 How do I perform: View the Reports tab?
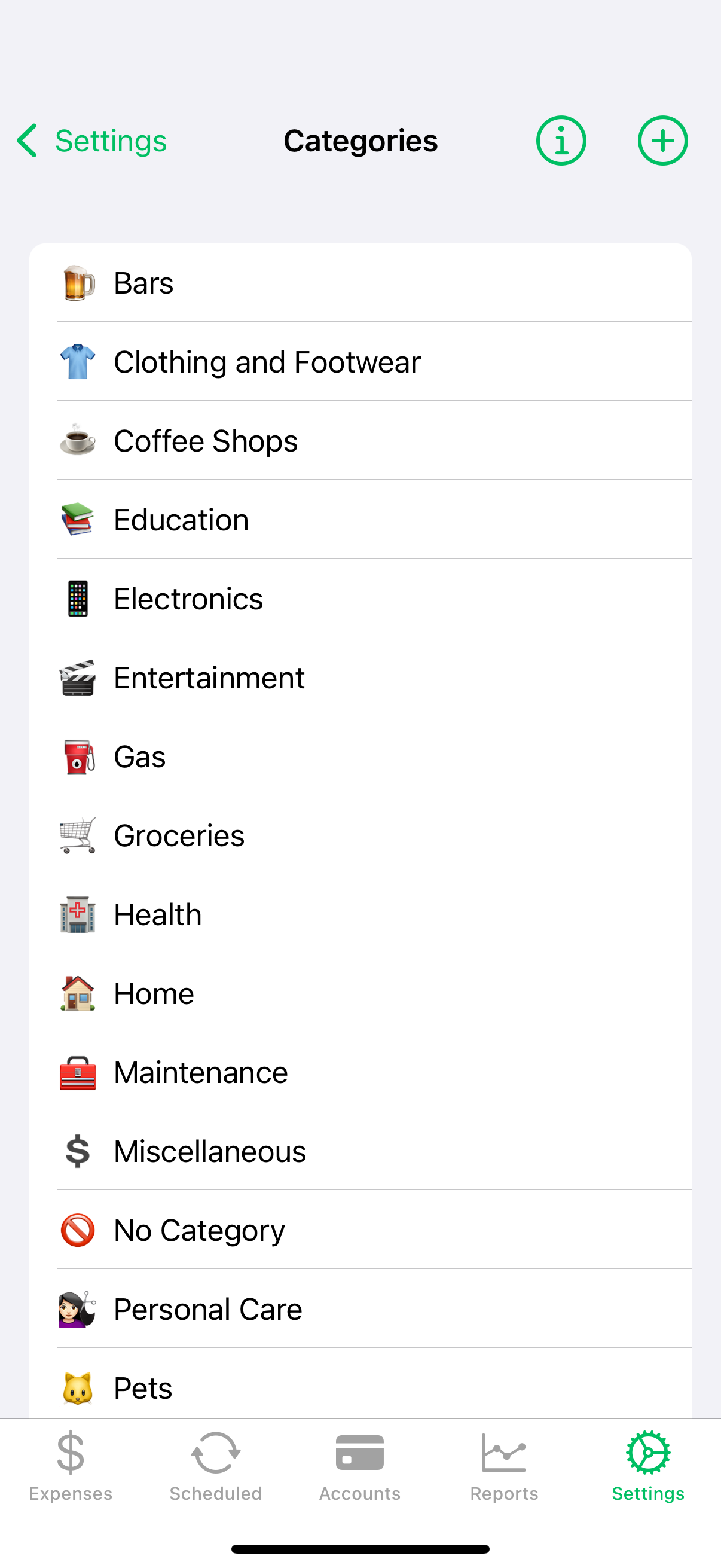point(504,1467)
